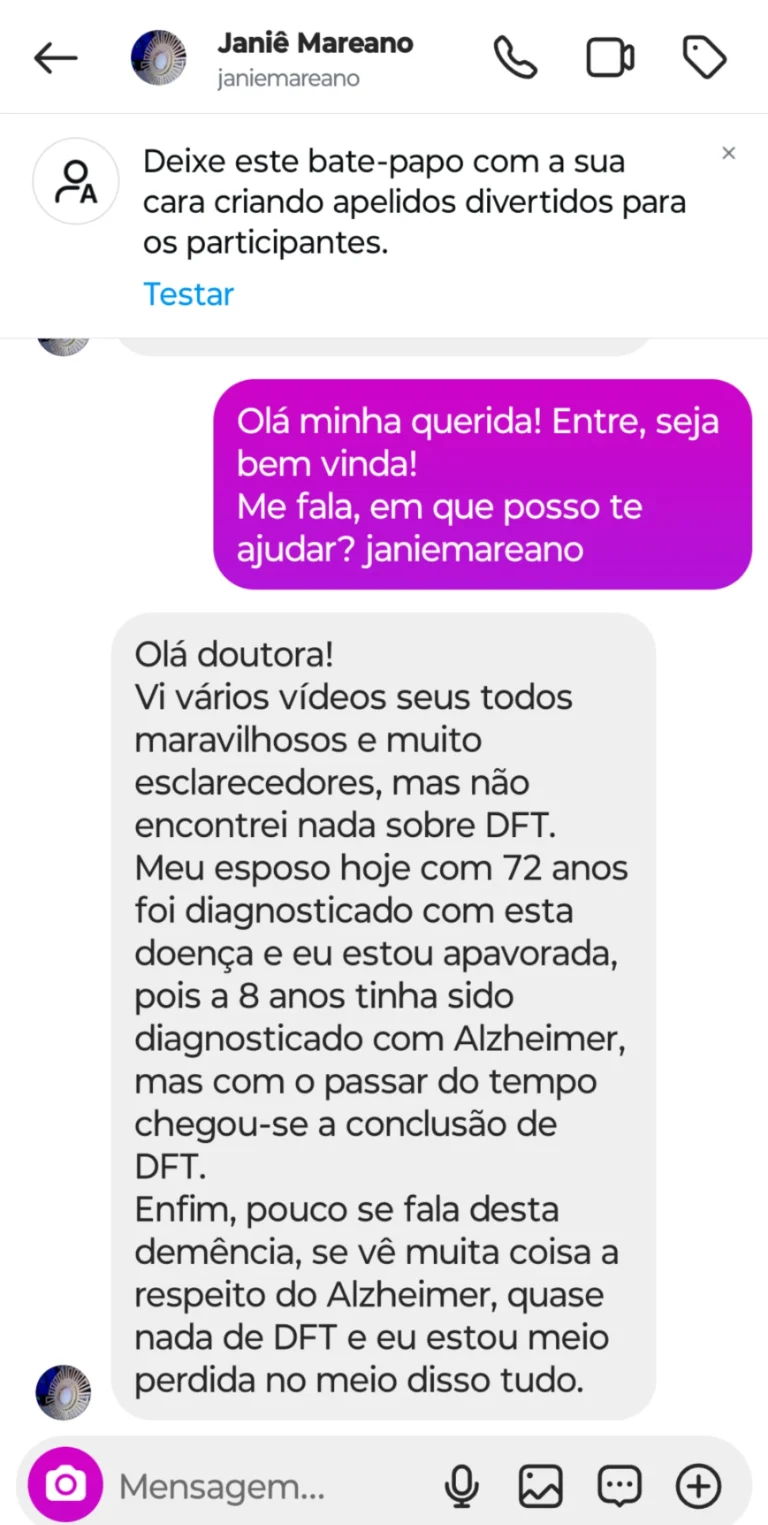Go back with the back arrow
The image size is (768, 1525).
(x=55, y=57)
